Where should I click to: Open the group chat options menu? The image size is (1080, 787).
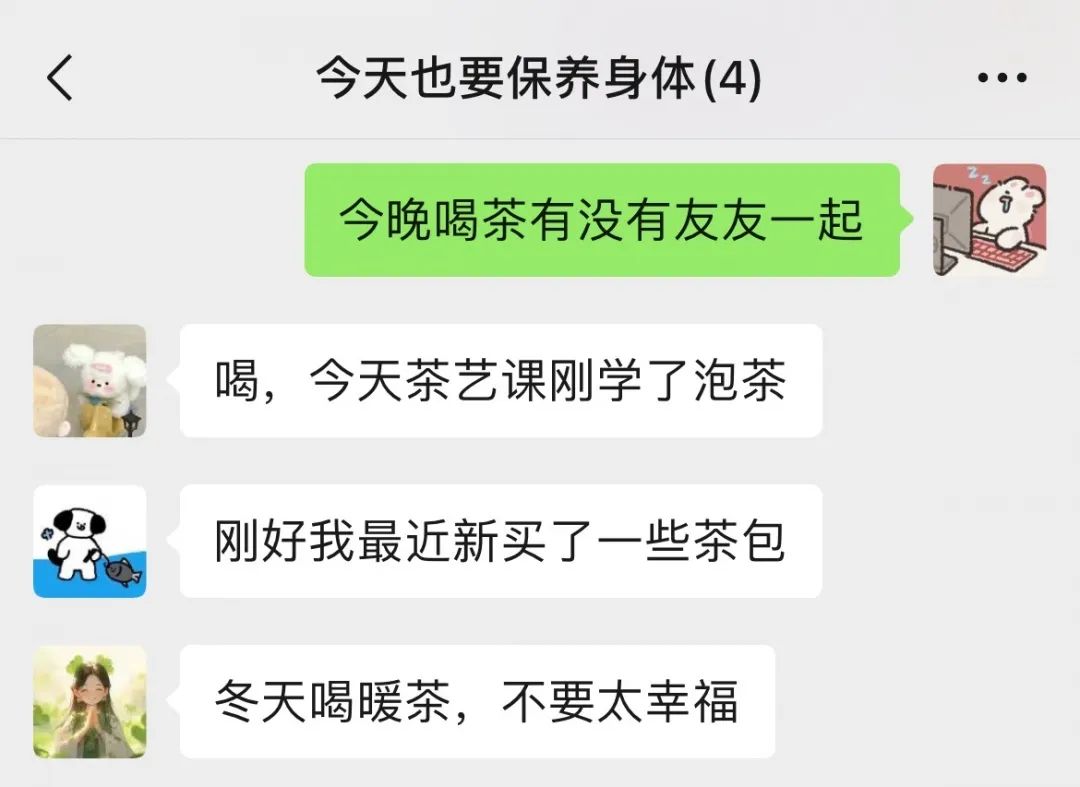coord(1001,78)
